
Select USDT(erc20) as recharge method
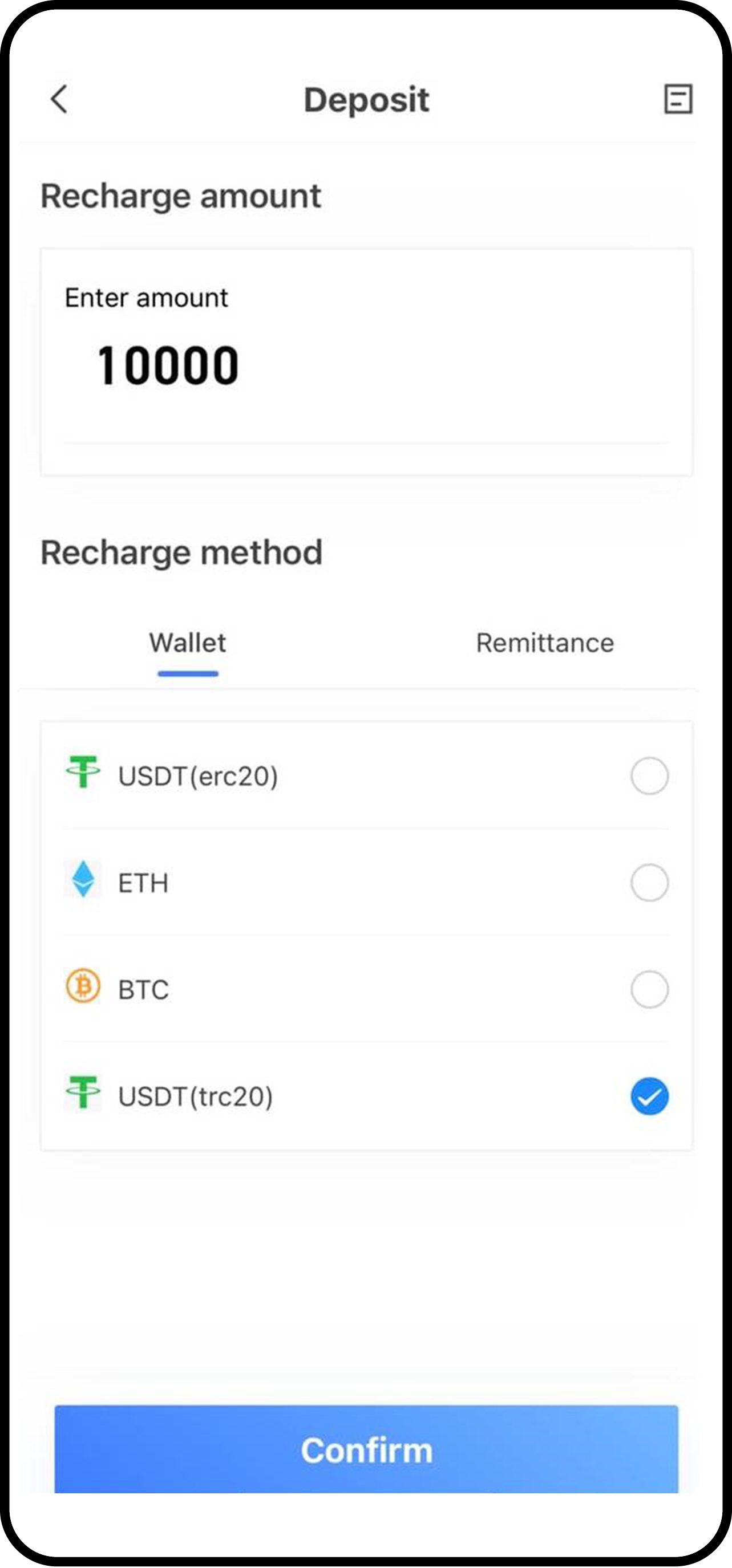(x=649, y=776)
